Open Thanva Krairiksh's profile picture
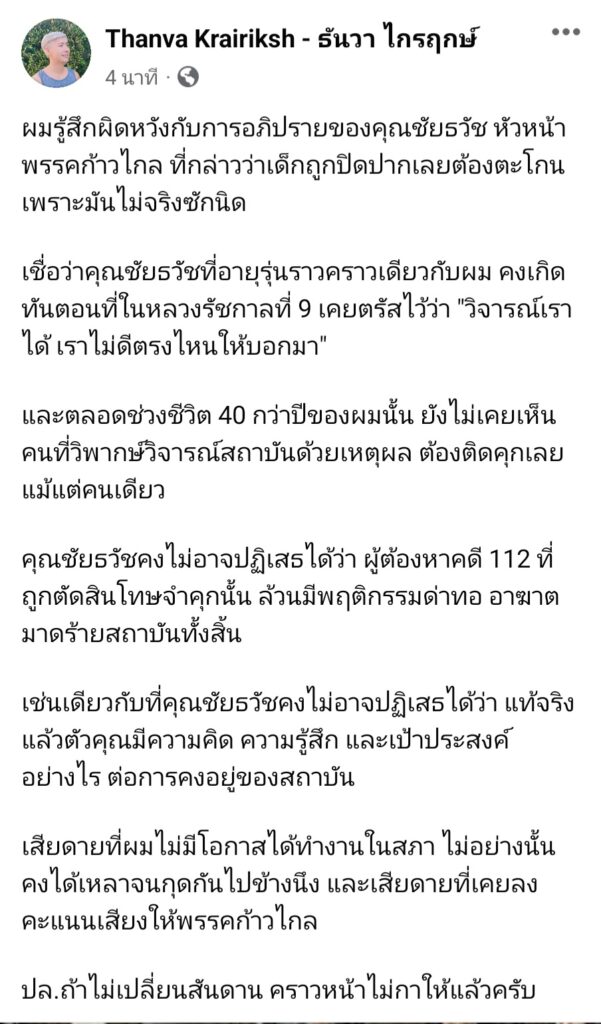The image size is (601, 1024). click(x=56, y=53)
